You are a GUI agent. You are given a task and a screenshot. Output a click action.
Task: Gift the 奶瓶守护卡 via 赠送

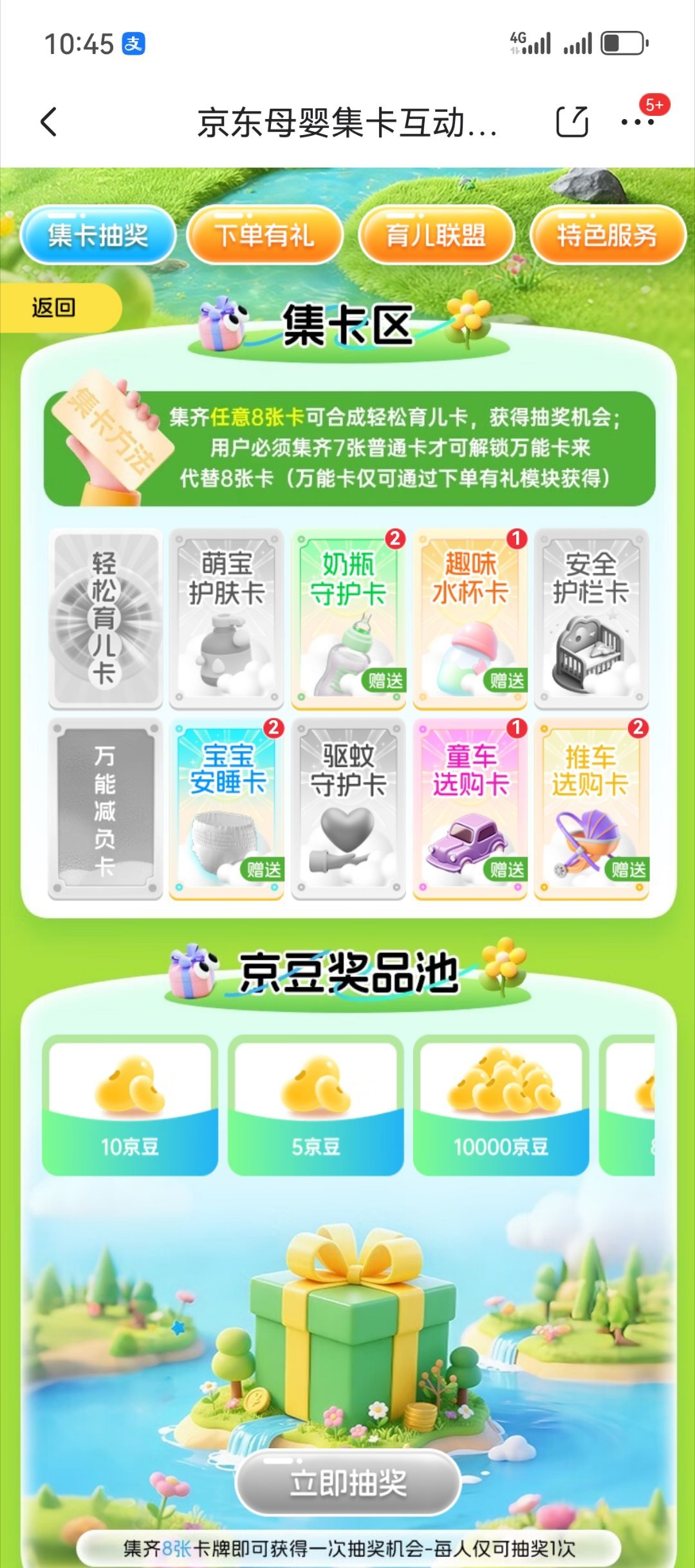point(385,681)
